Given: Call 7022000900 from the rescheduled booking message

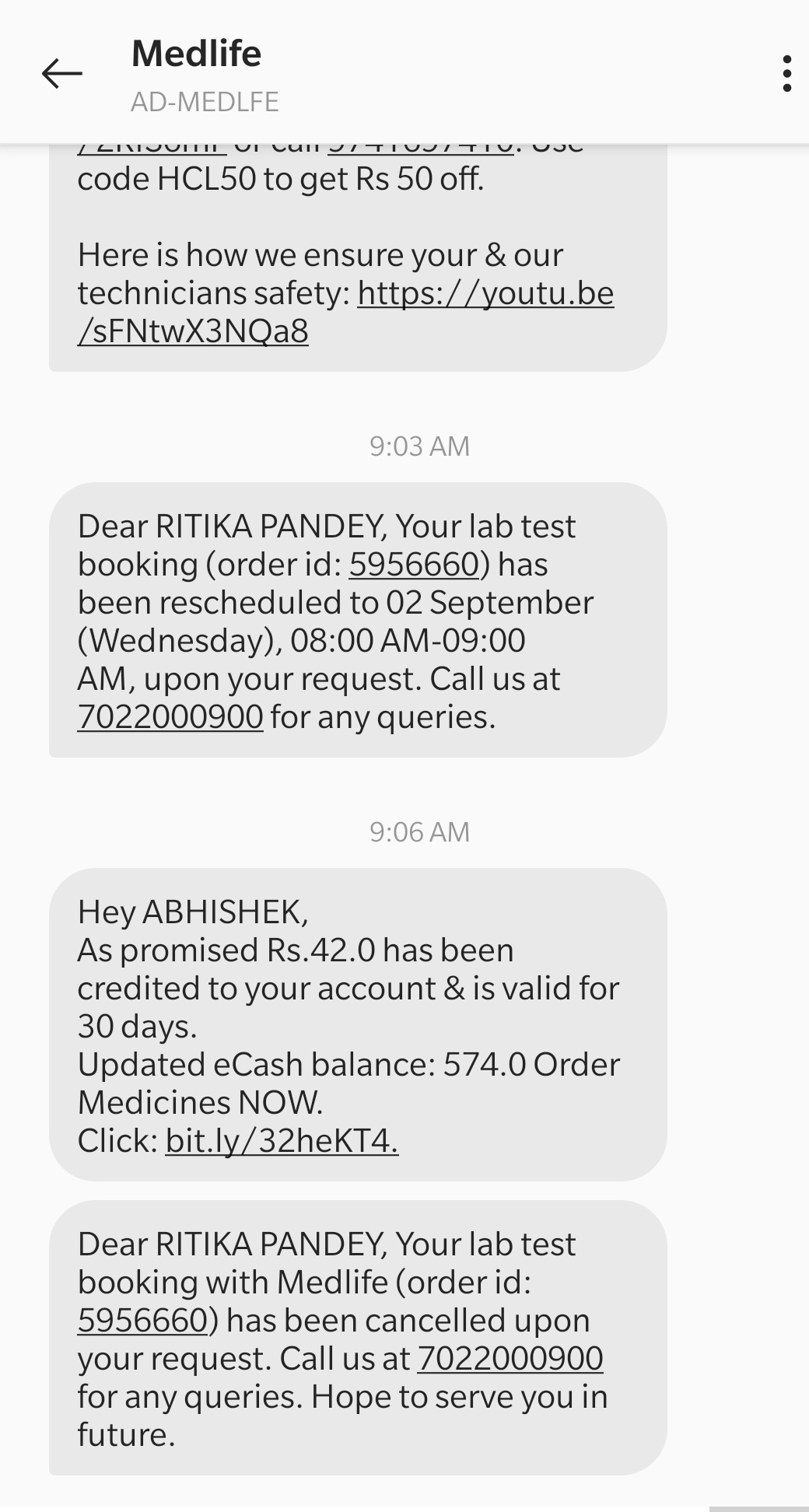Looking at the screenshot, I should [170, 716].
